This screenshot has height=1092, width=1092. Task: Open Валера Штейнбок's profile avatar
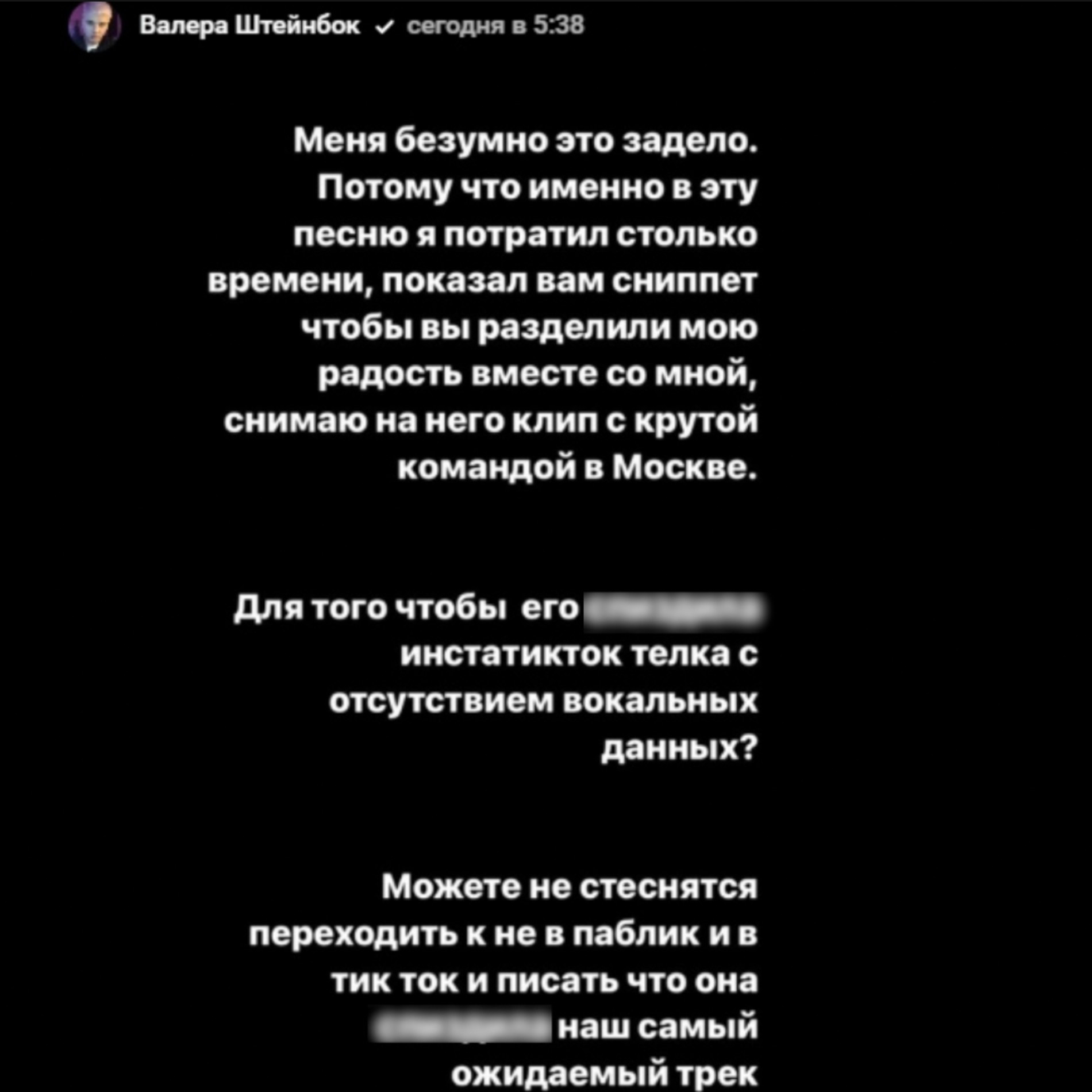[x=94, y=26]
